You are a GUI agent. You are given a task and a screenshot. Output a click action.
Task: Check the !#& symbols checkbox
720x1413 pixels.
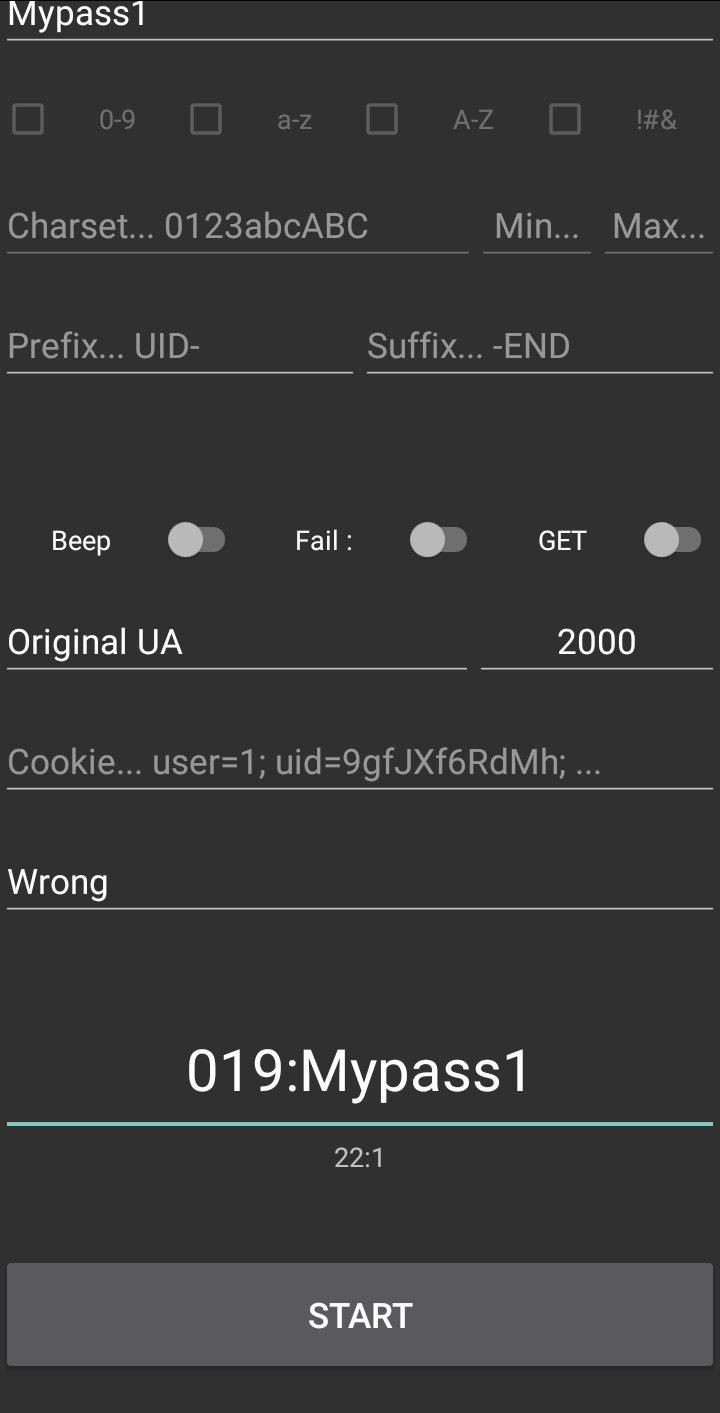coord(565,120)
